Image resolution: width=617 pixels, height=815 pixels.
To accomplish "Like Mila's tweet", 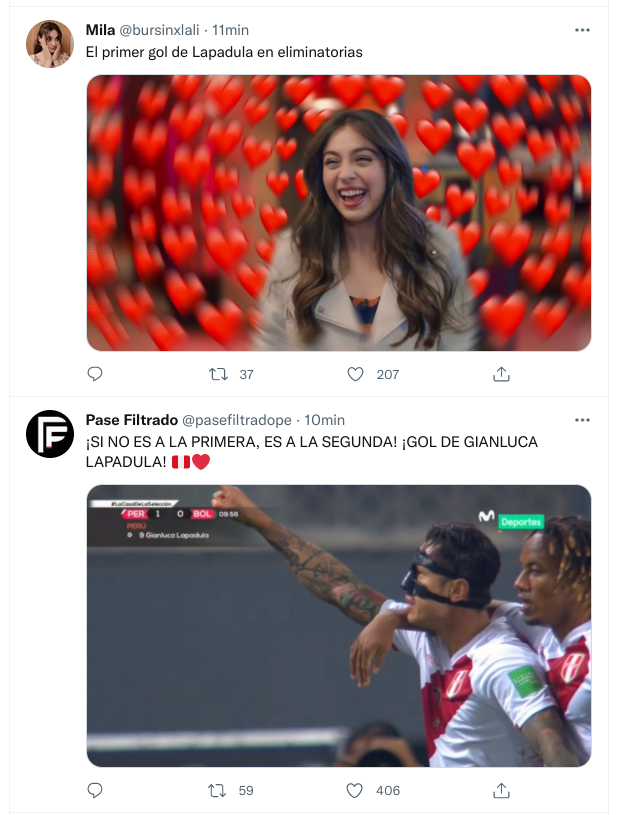I will [x=355, y=374].
